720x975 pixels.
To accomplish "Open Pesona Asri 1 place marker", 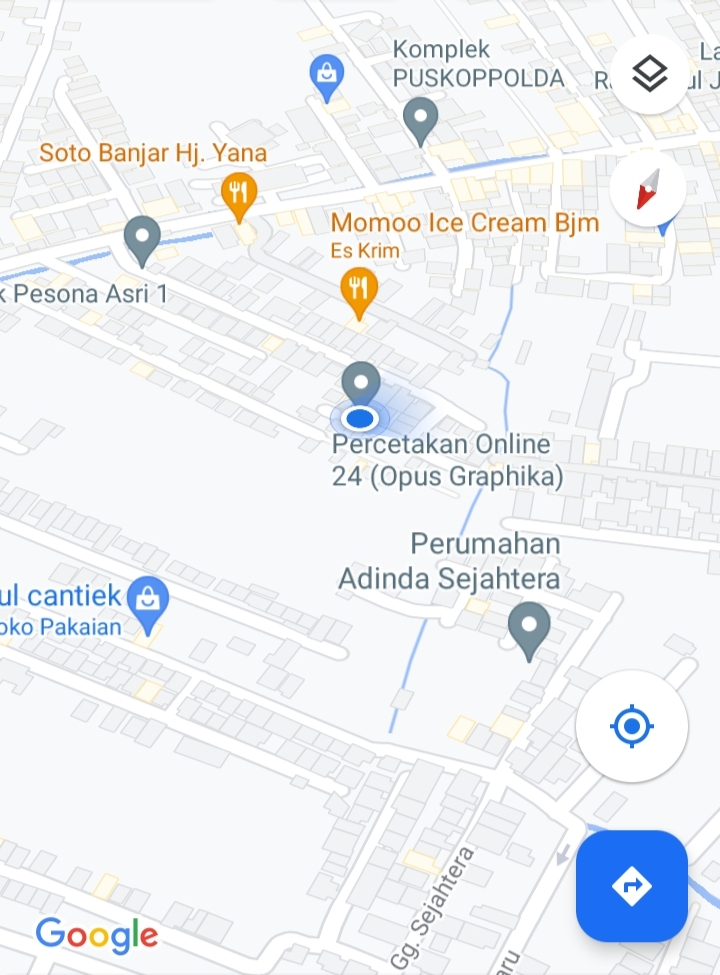I will [142, 238].
